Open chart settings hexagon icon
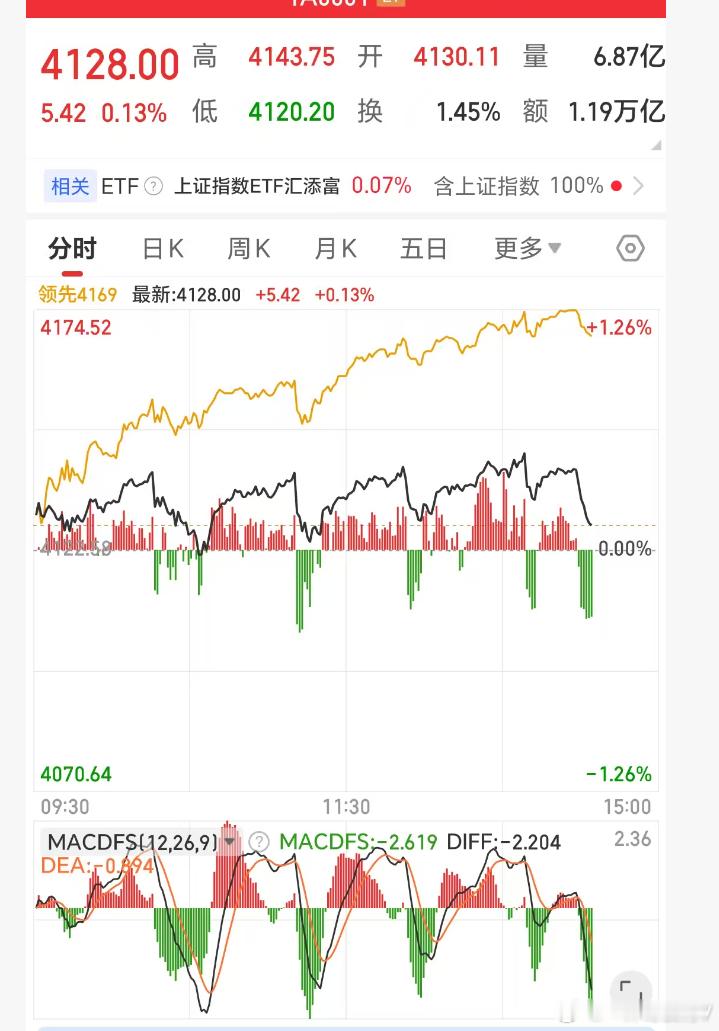The height and width of the screenshot is (1031, 719). pos(630,248)
